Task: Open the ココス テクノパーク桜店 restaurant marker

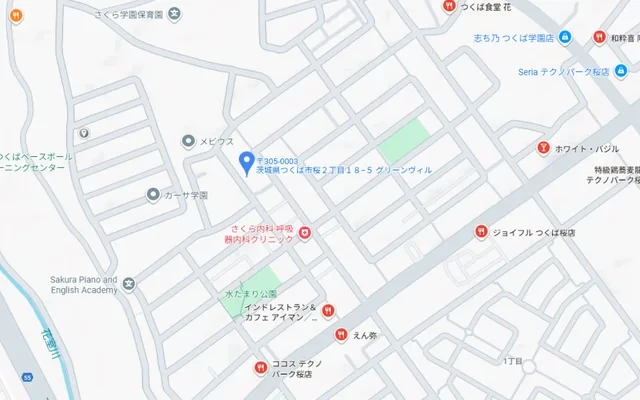Action: (260, 367)
